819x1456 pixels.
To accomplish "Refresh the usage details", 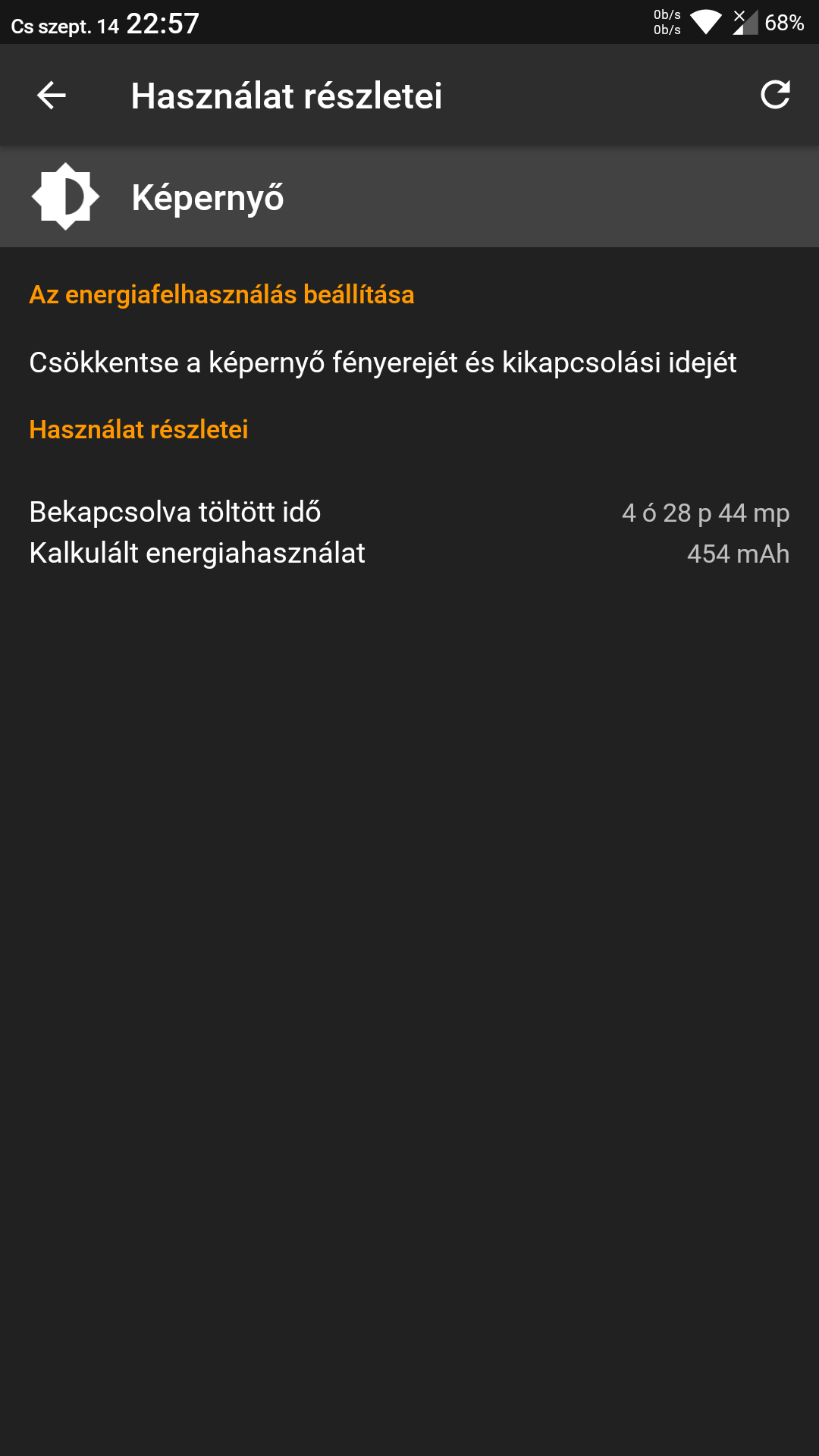I will tap(775, 96).
